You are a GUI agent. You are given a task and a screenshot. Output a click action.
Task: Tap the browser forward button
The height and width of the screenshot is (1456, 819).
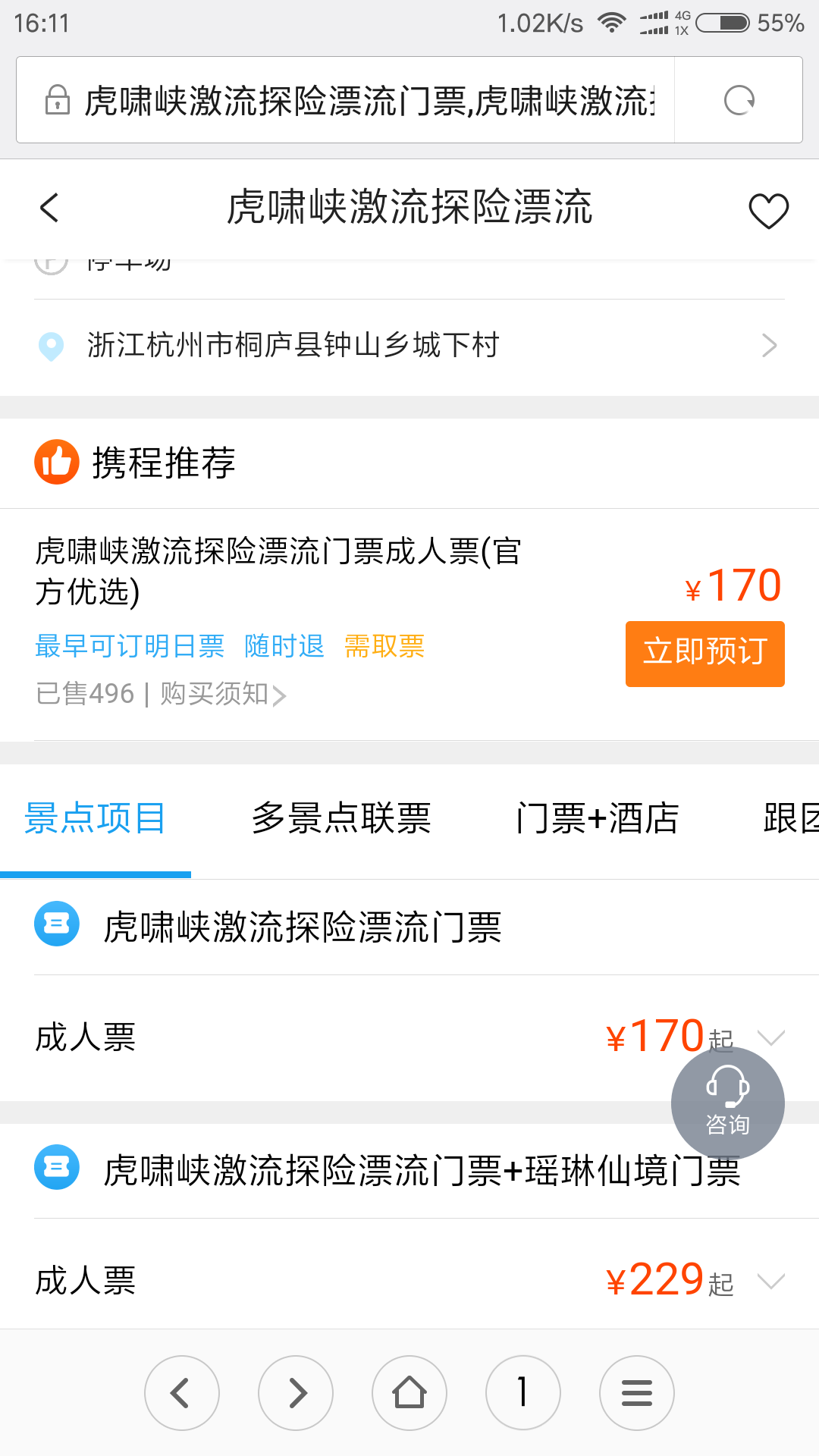pyautogui.click(x=296, y=1393)
